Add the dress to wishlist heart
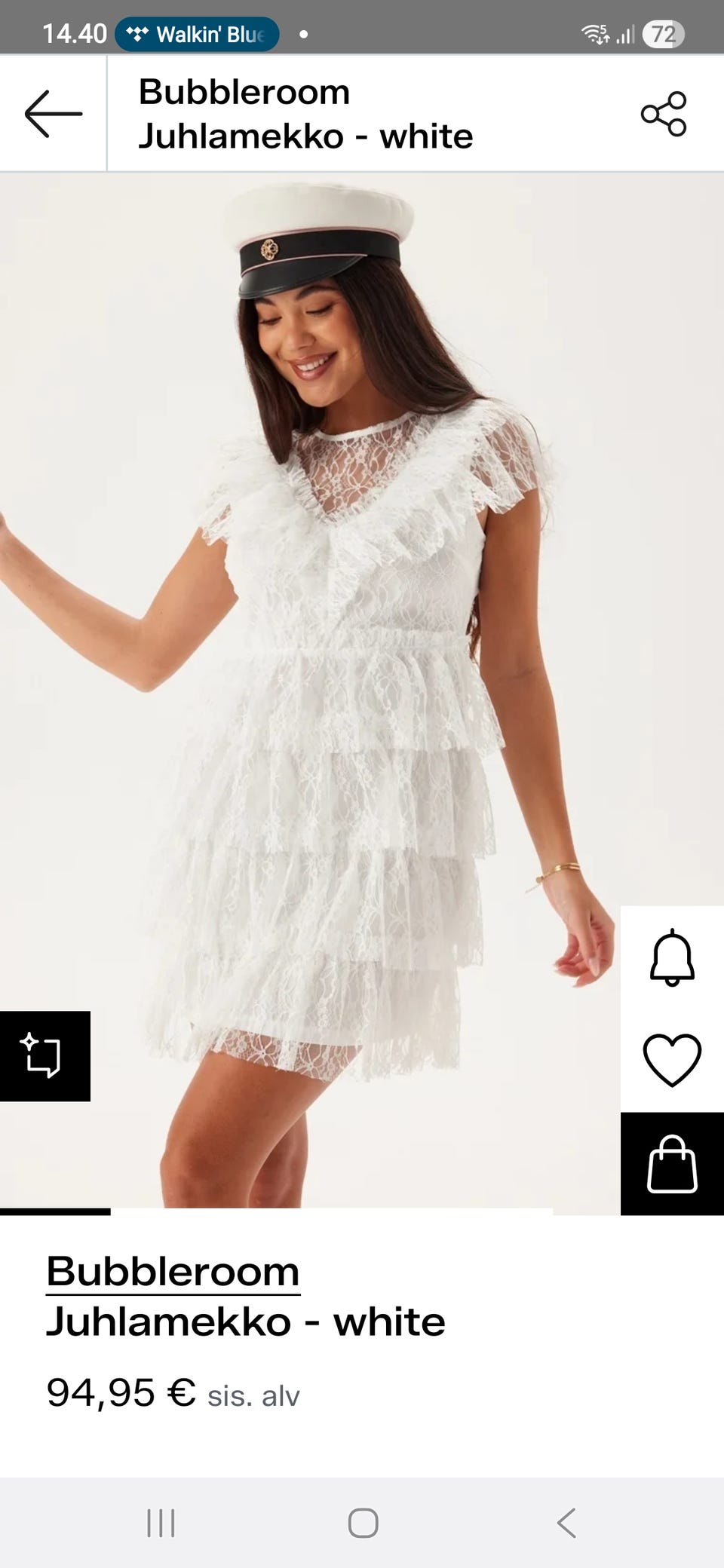The width and height of the screenshot is (724, 1568). pos(671,1060)
